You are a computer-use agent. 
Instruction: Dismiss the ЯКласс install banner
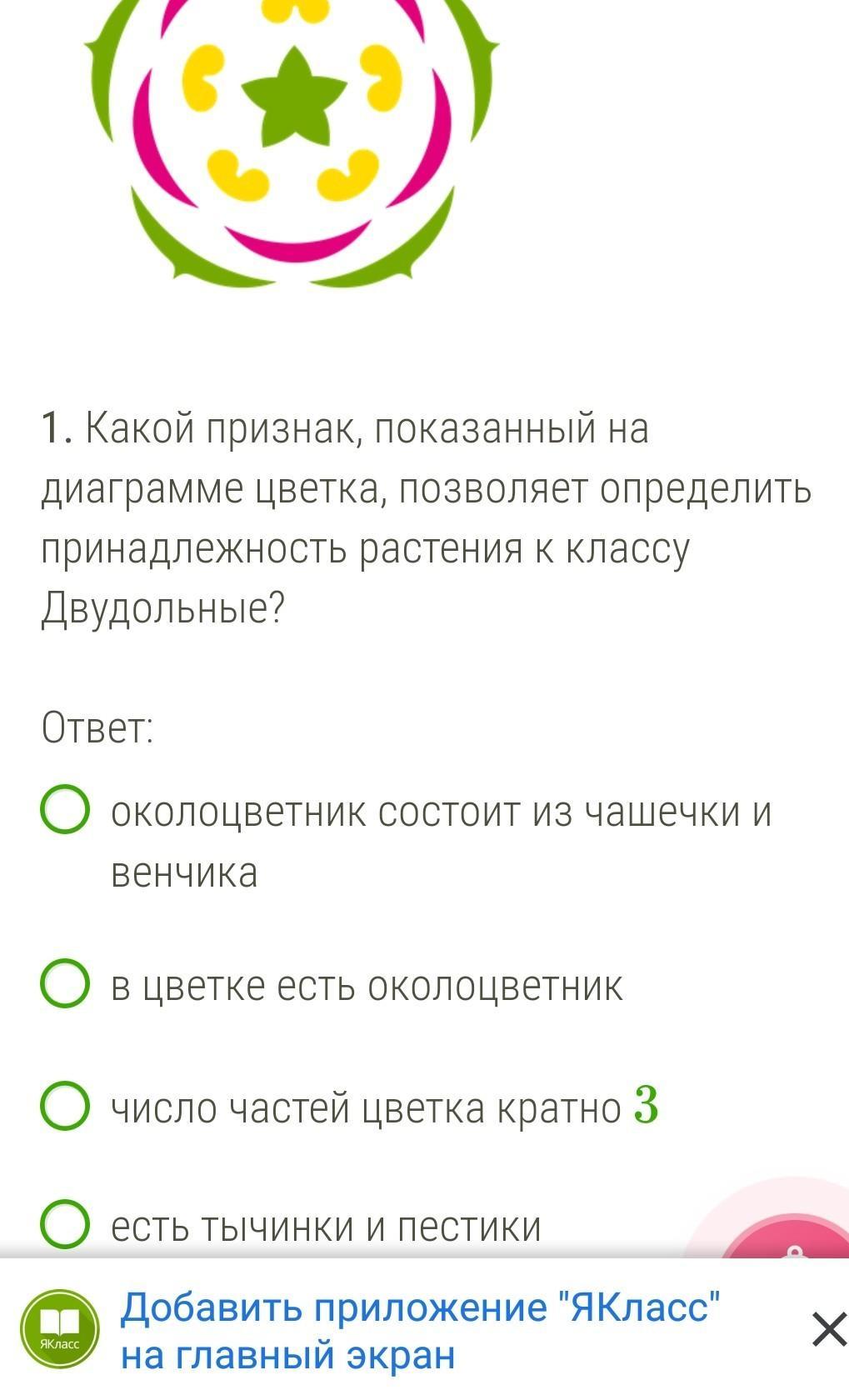pos(828,1328)
